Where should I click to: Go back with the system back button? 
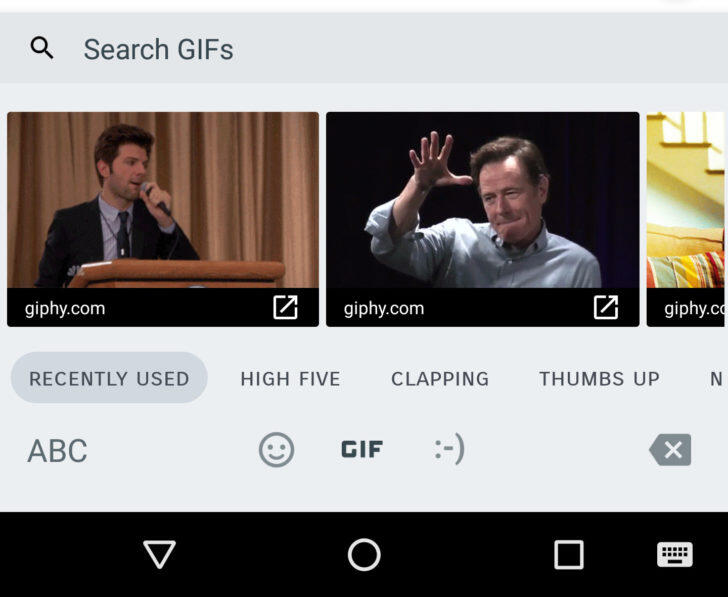(160, 554)
